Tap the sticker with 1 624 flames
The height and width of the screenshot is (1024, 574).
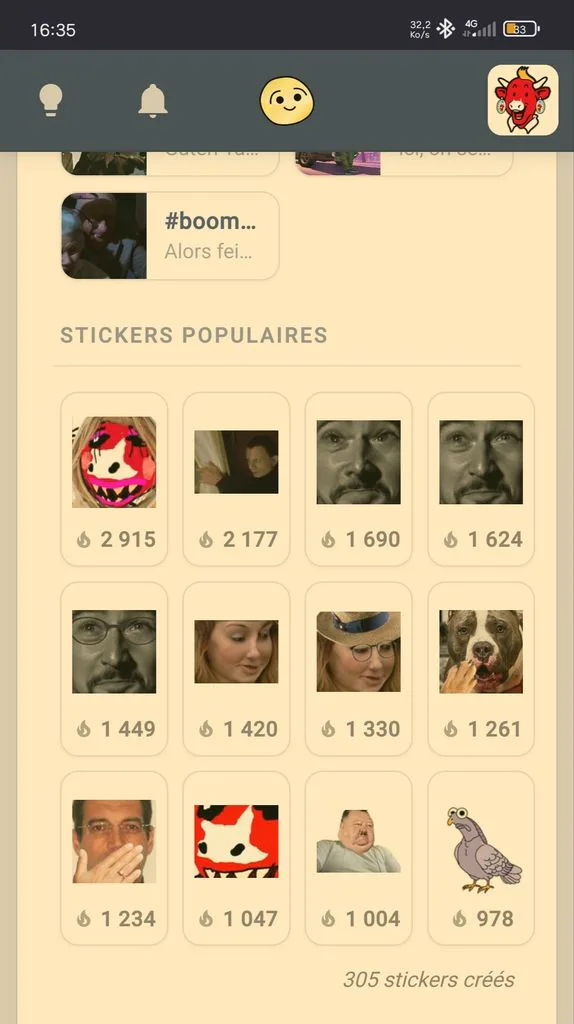[481, 479]
